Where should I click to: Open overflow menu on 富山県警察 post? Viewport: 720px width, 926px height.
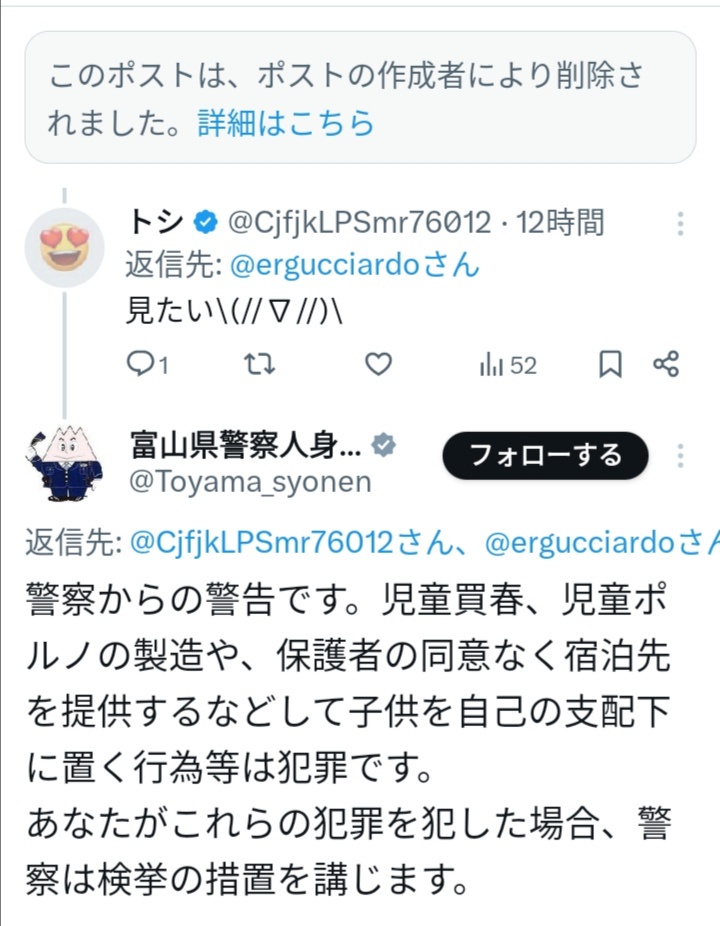click(x=681, y=456)
